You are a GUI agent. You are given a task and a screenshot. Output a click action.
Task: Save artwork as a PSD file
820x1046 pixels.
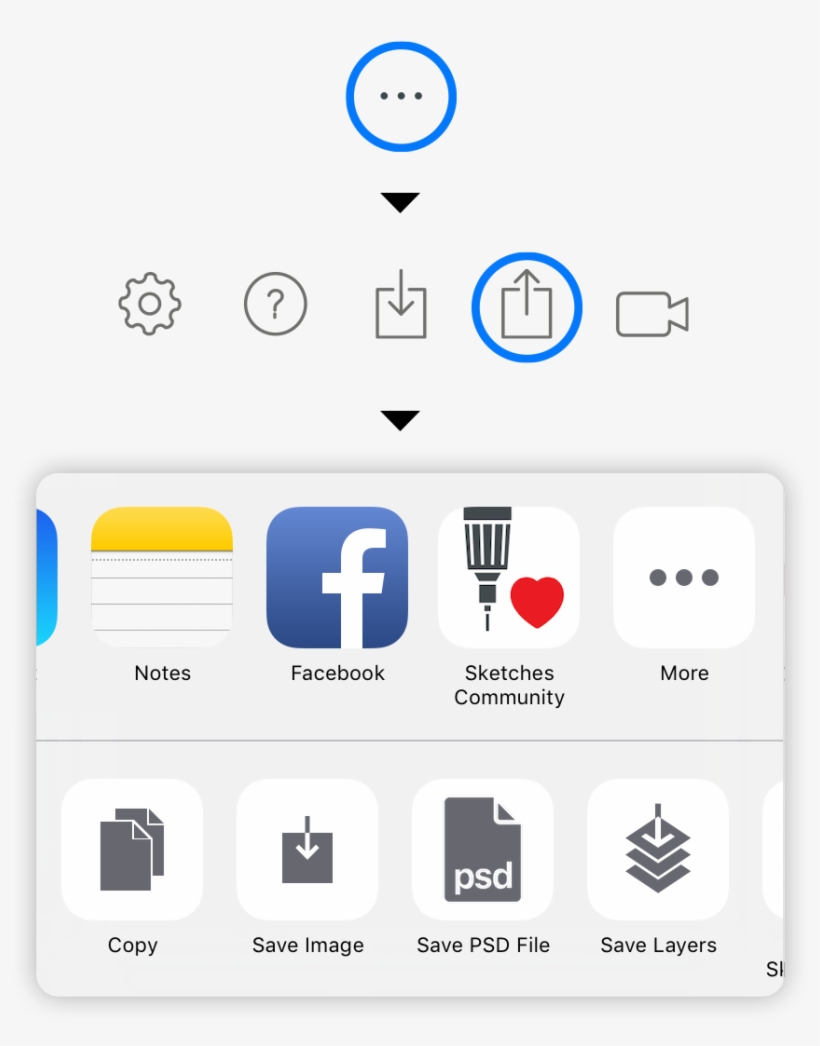click(483, 849)
